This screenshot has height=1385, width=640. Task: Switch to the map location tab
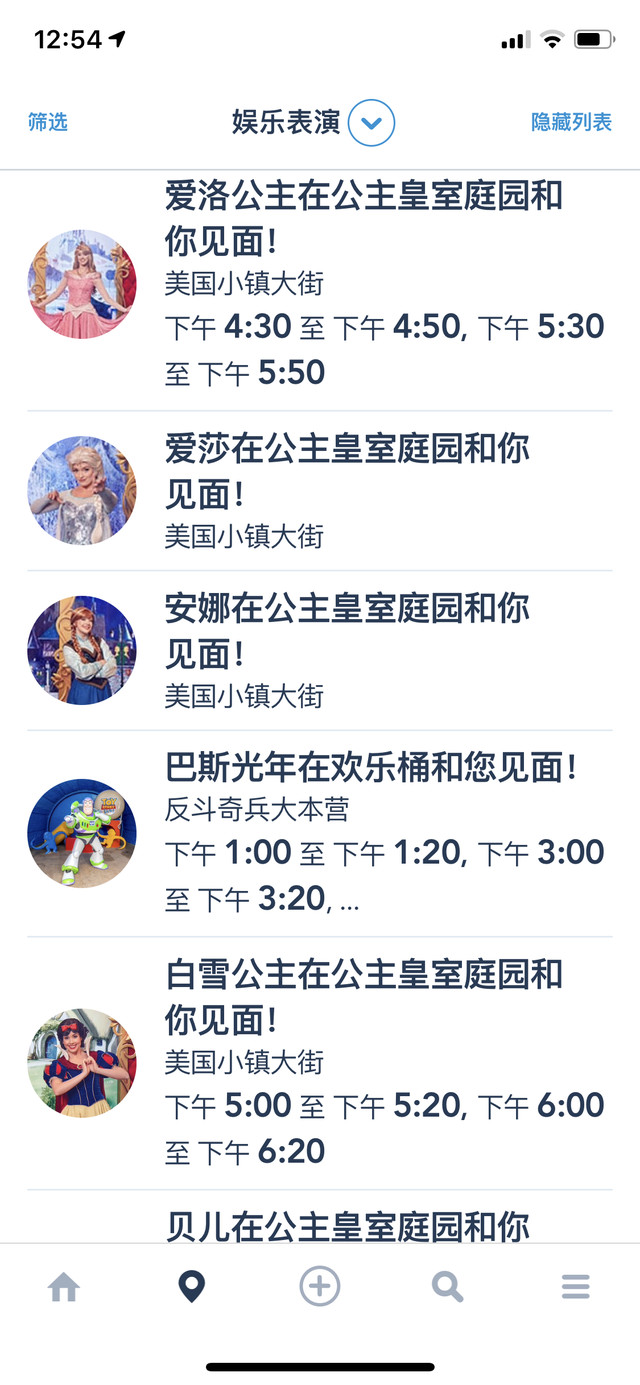[x=191, y=1287]
